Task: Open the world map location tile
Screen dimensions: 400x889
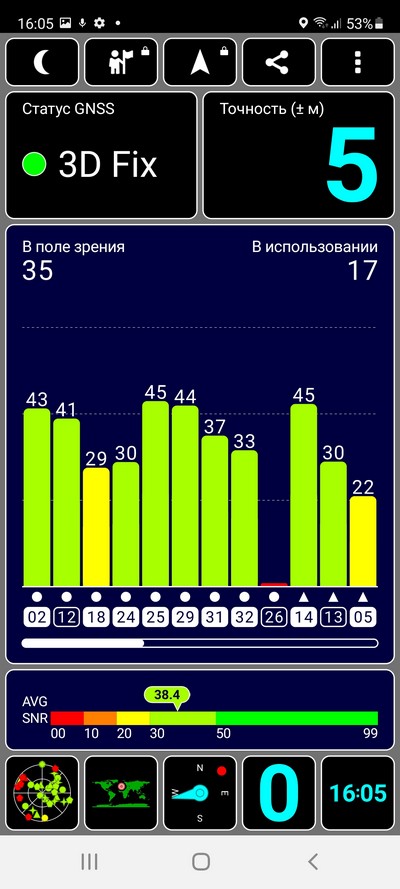Action: (x=121, y=793)
